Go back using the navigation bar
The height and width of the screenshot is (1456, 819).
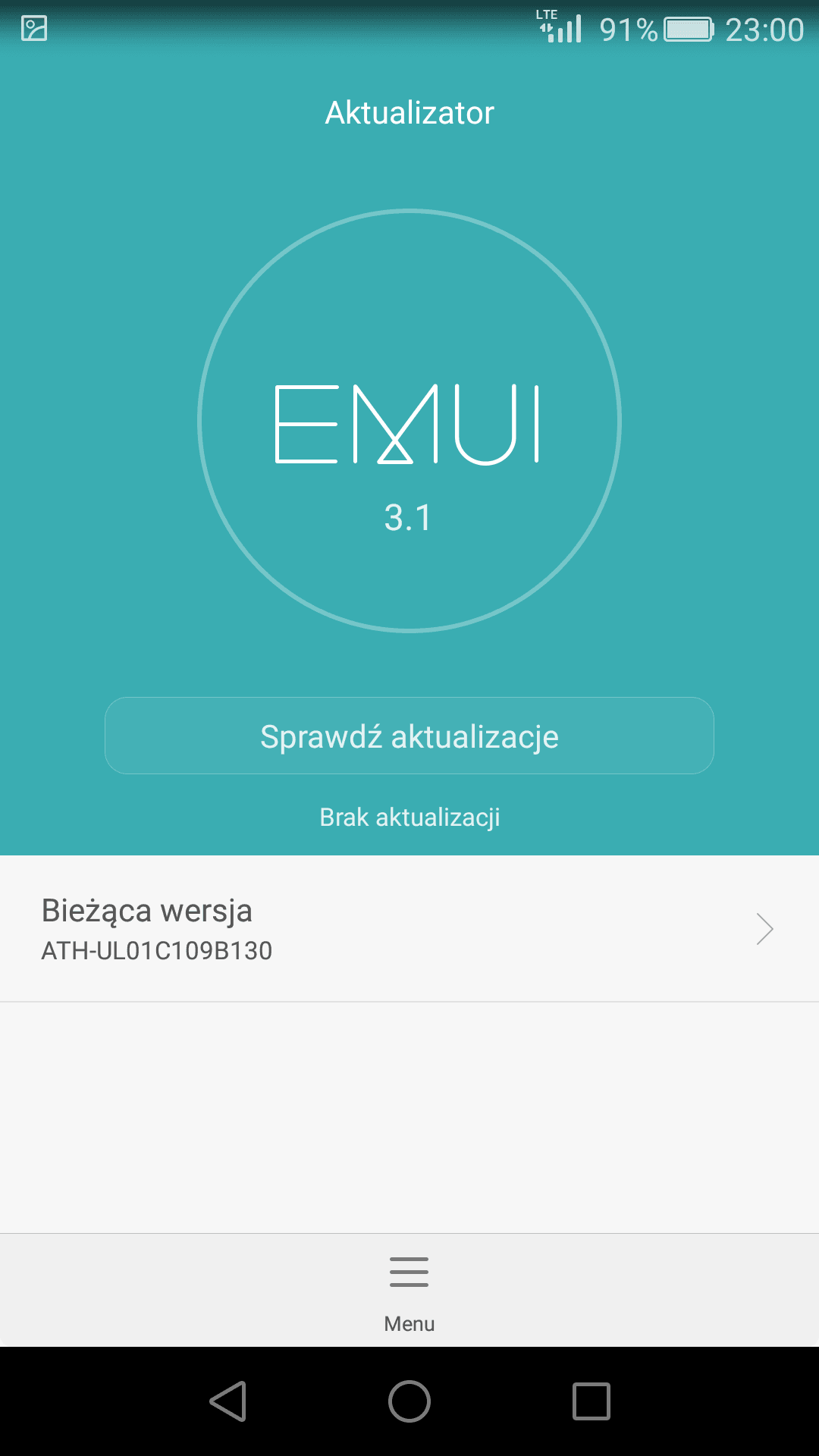(x=228, y=1401)
